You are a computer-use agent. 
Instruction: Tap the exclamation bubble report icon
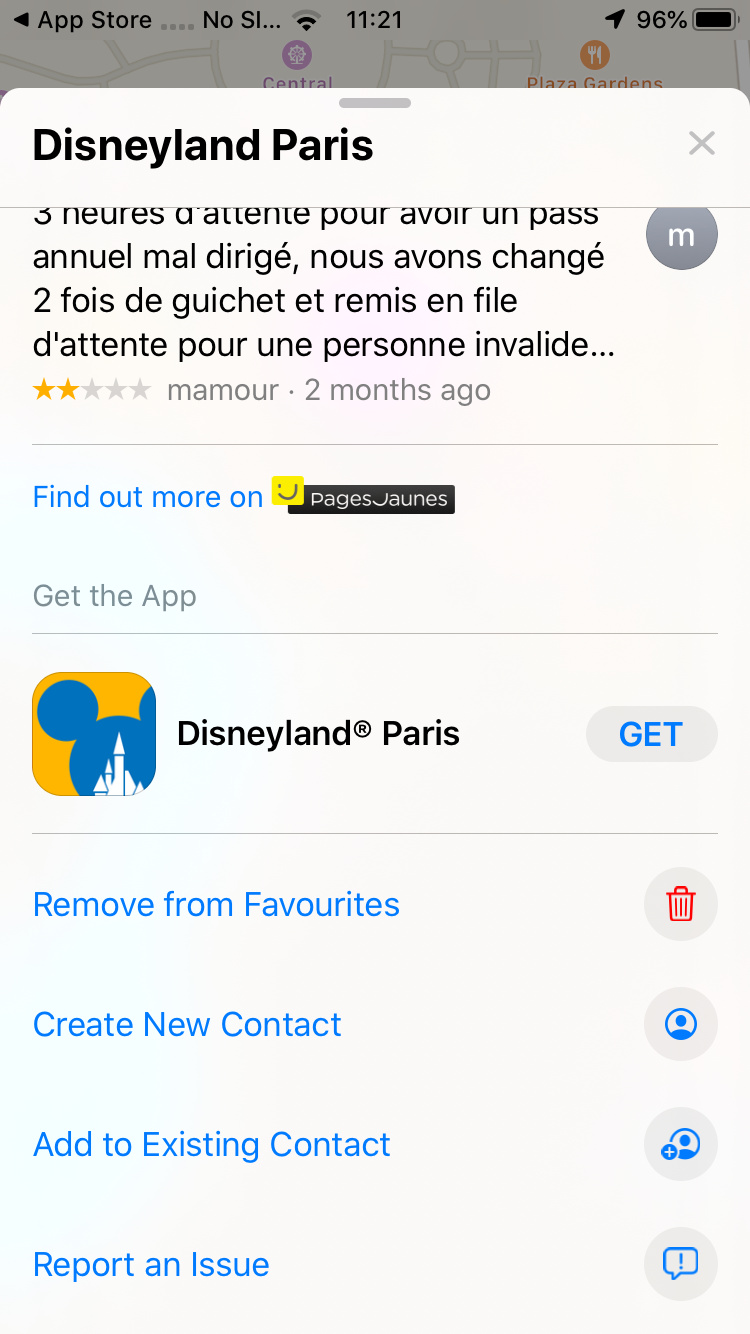click(x=681, y=1264)
